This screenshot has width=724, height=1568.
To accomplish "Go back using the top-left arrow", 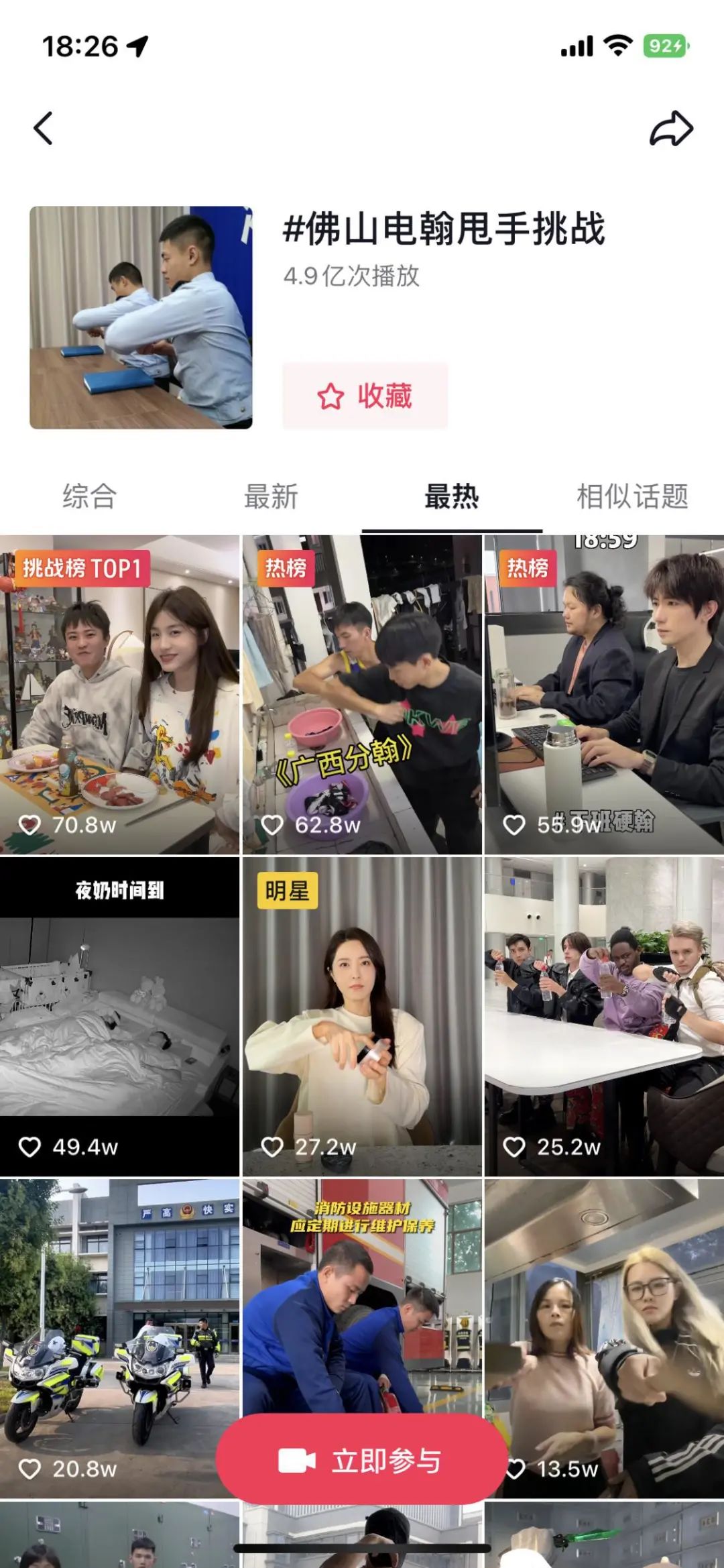I will tap(44, 128).
